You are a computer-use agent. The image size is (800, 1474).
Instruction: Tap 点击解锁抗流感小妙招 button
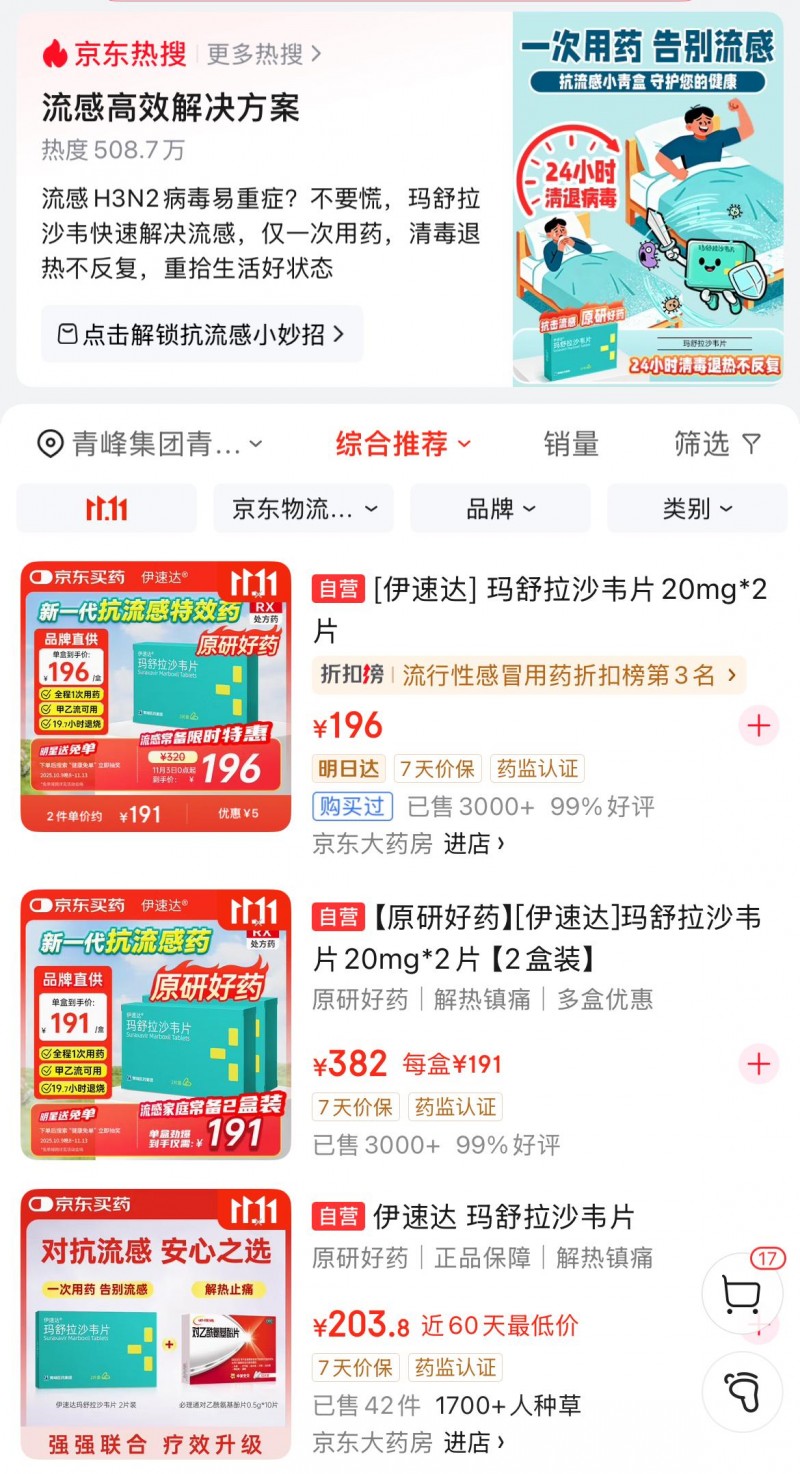click(202, 334)
